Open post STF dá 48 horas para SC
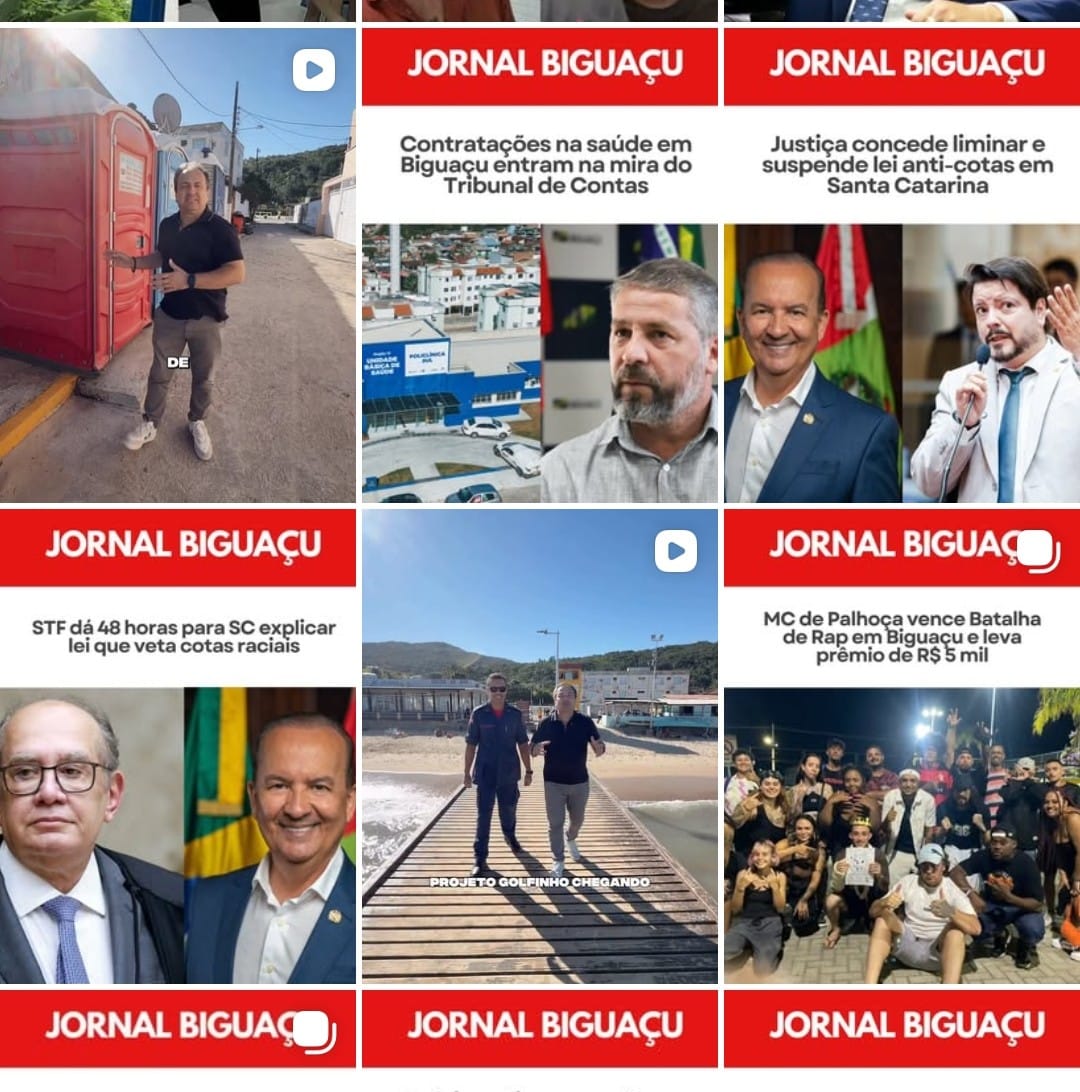The height and width of the screenshot is (1092, 1080). pyautogui.click(x=178, y=746)
